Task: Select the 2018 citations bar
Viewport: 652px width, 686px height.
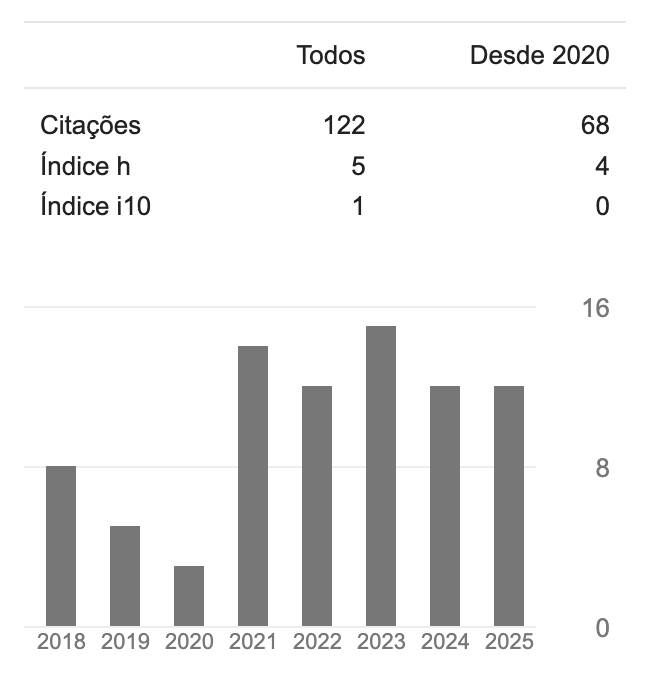Action: 61,547
